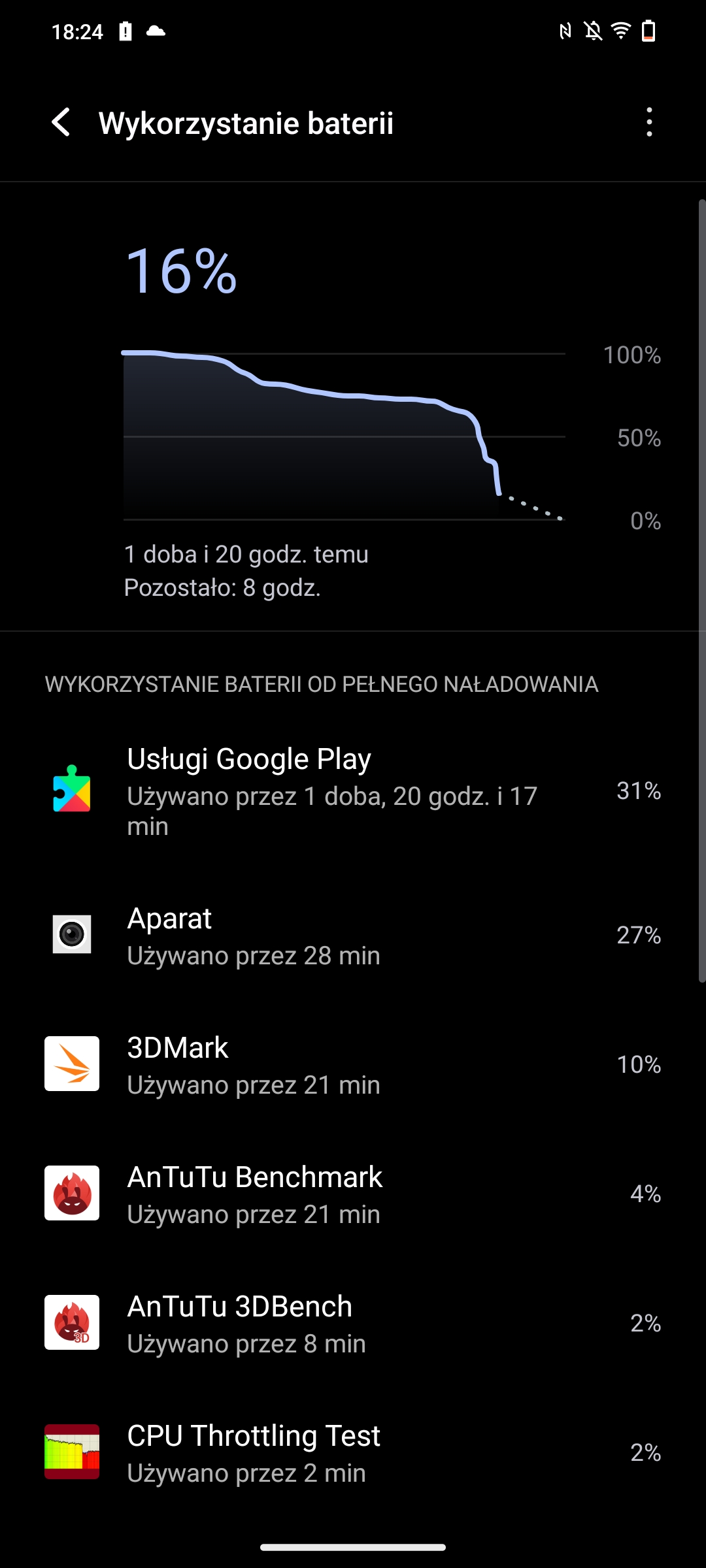Tap the Wykorzystanie baterii title
Viewport: 706px width, 1568px height.
246,122
